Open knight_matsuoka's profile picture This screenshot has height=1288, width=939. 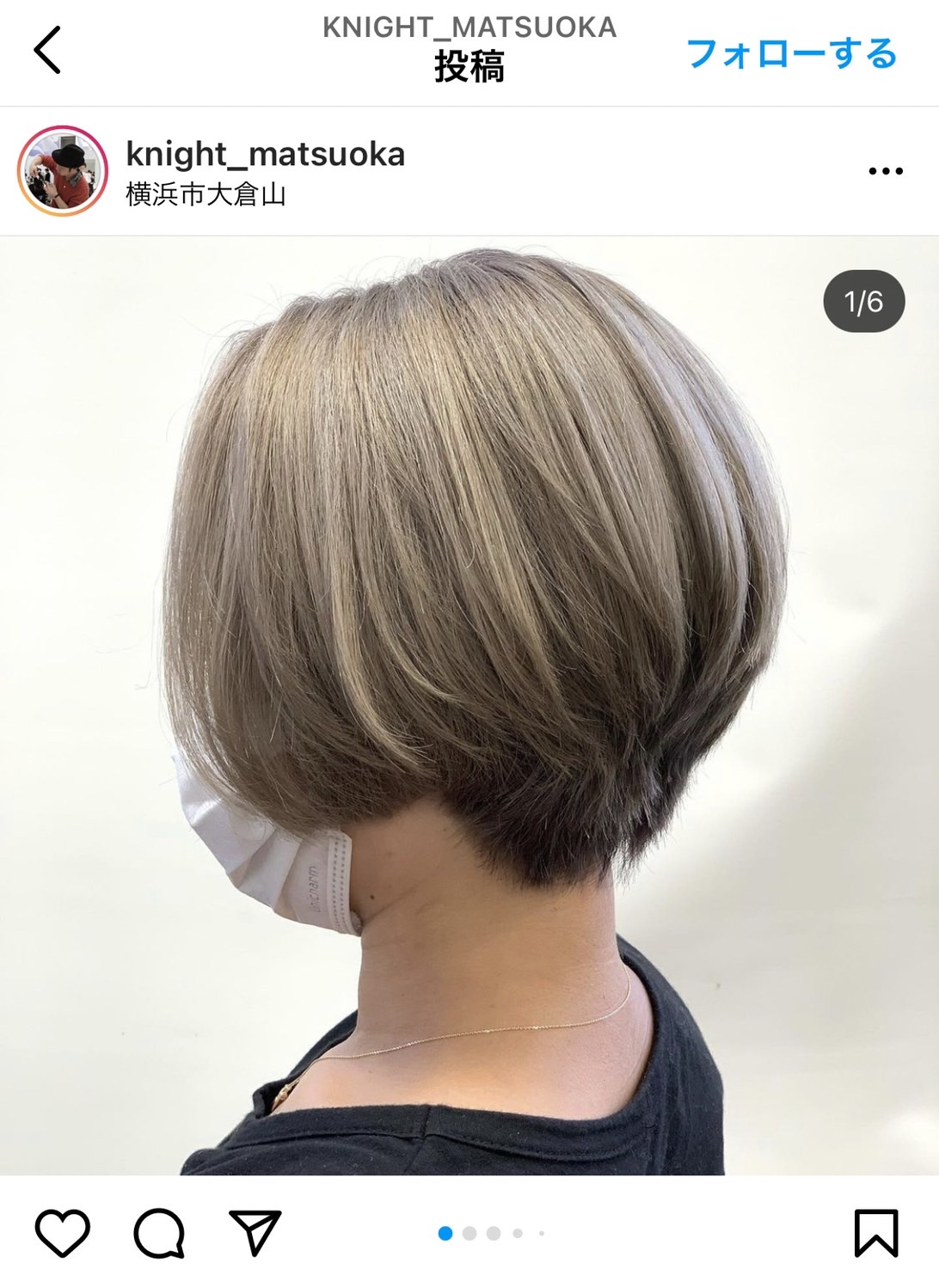[62, 171]
